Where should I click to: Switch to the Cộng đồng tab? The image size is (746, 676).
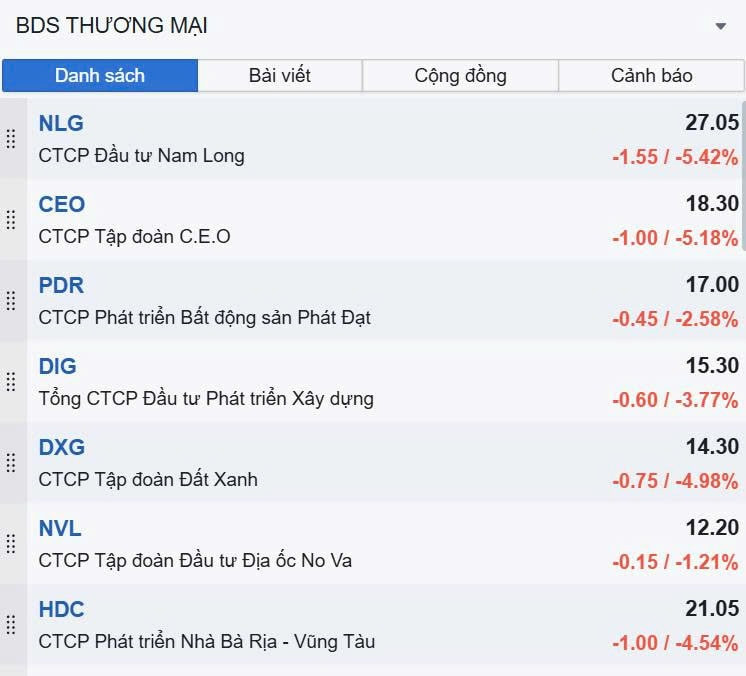click(x=460, y=76)
